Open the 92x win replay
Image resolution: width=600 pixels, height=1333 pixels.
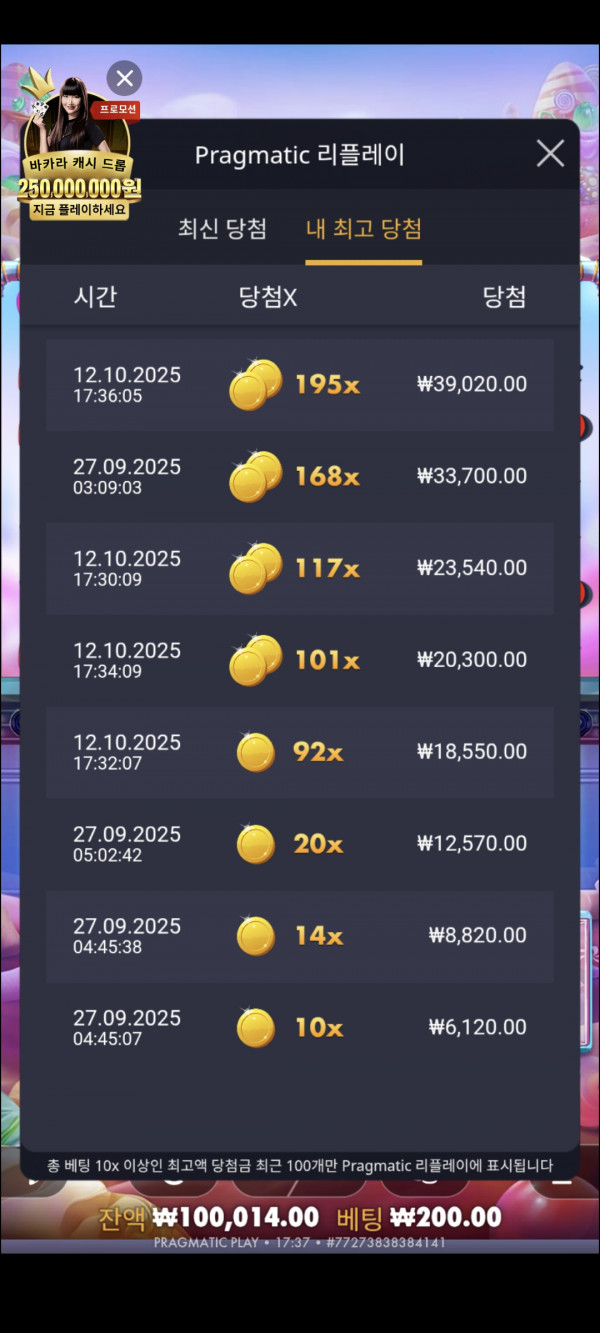(x=300, y=753)
